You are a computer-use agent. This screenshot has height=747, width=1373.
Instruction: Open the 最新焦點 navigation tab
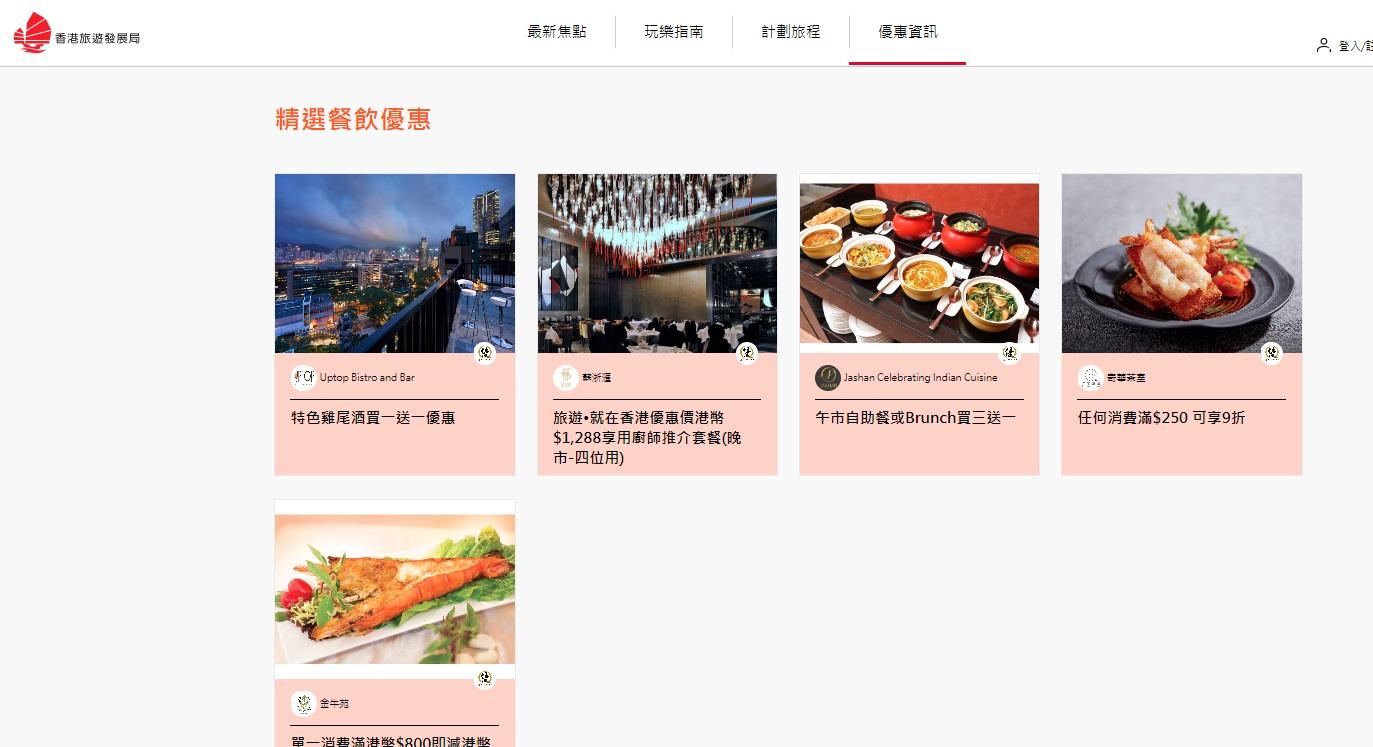pos(557,32)
